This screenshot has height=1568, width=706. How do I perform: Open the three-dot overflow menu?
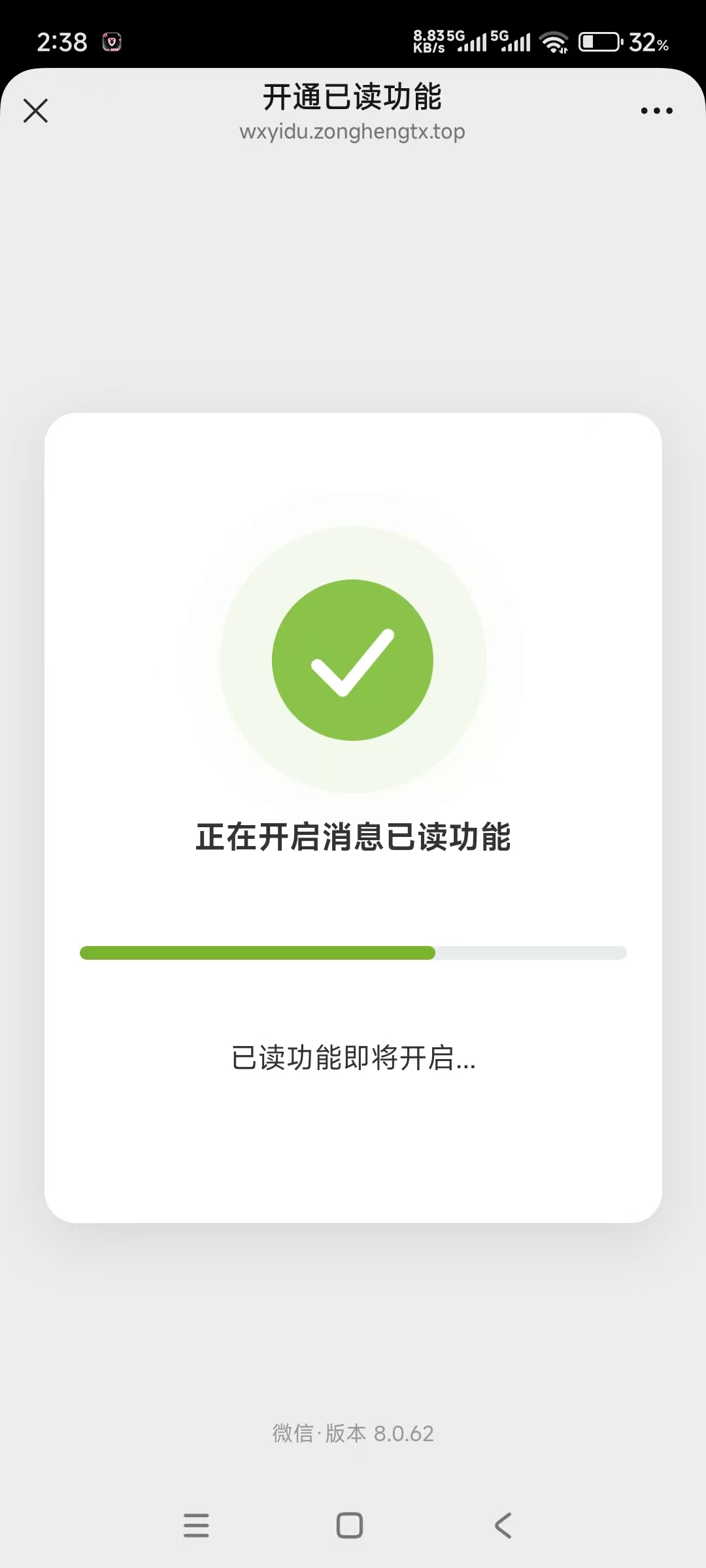click(x=656, y=110)
